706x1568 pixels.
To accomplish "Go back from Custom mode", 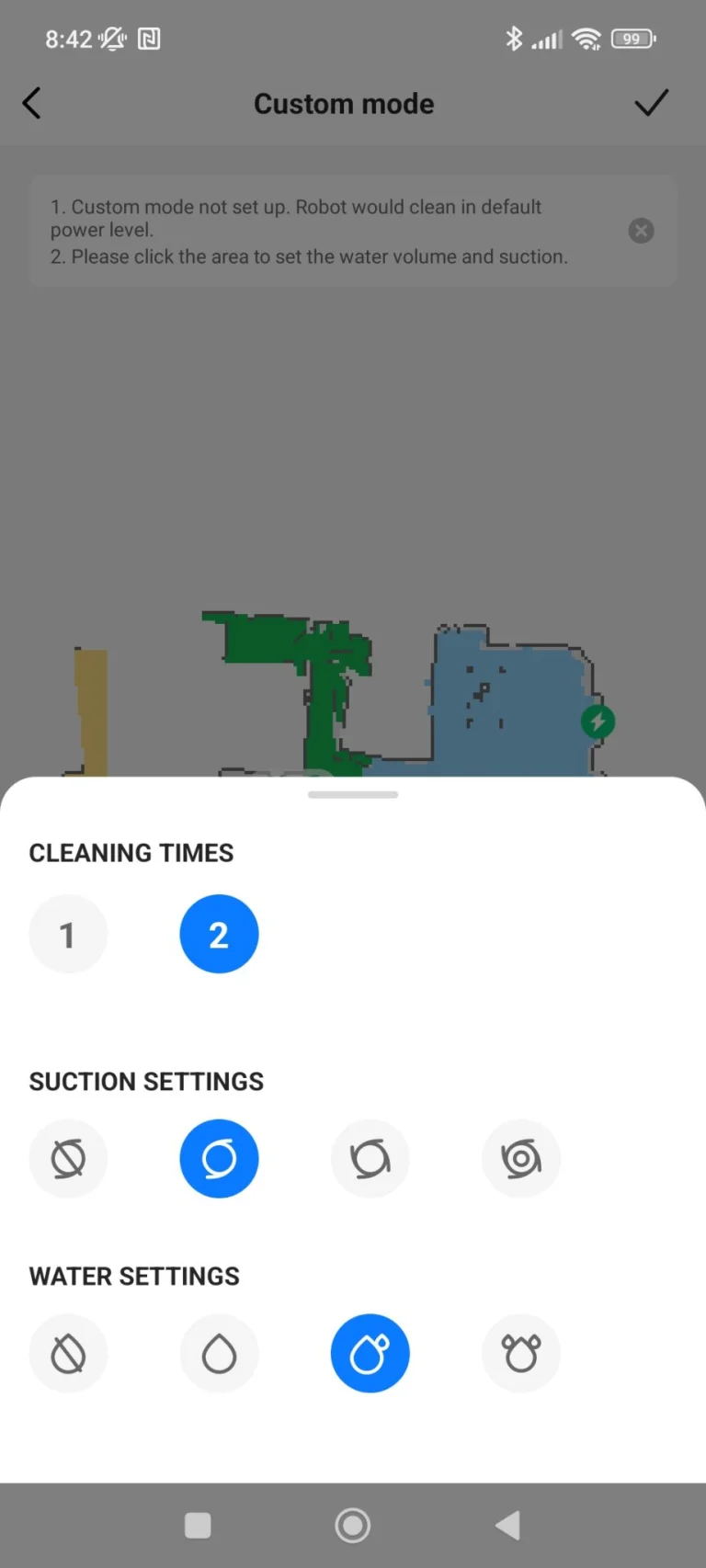I will (x=32, y=103).
